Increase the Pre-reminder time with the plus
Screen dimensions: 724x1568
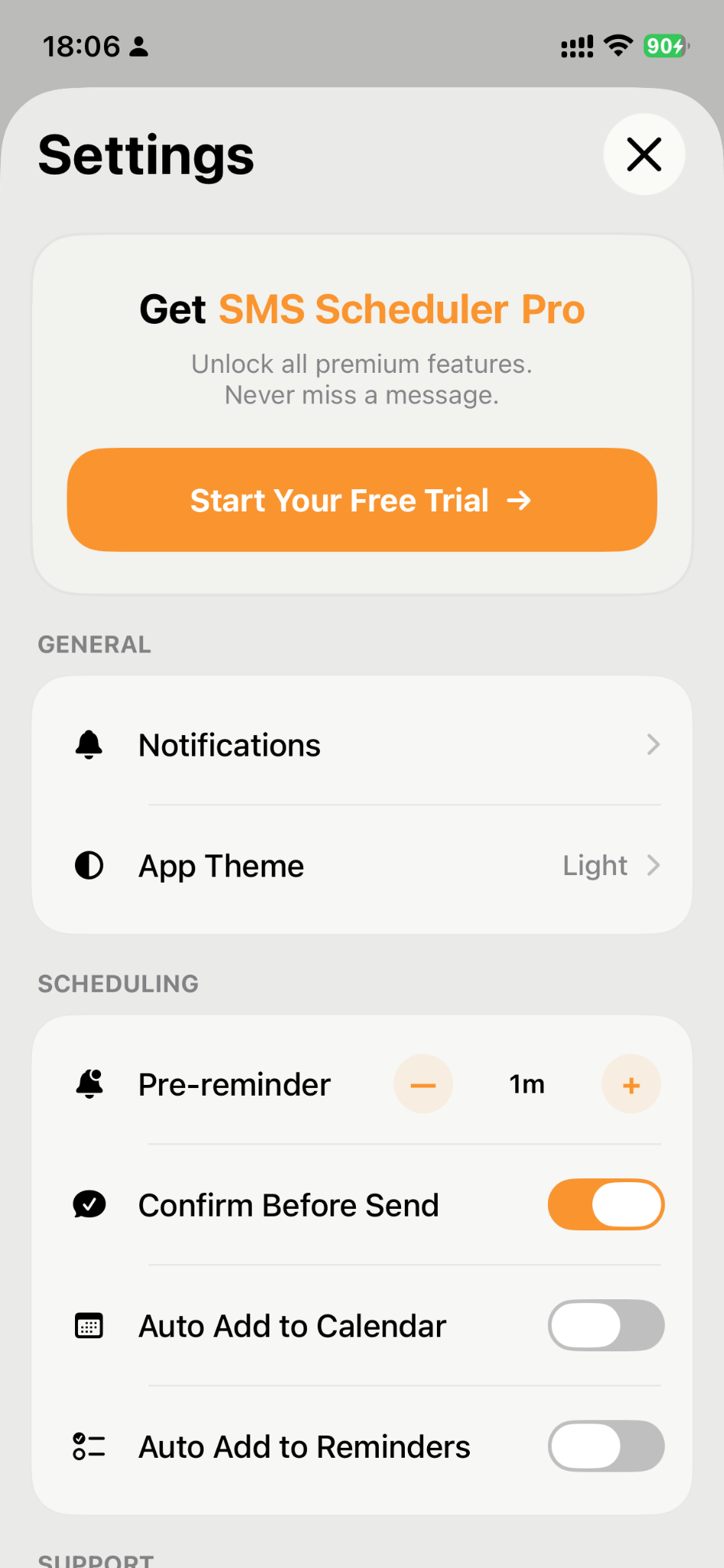click(631, 1083)
